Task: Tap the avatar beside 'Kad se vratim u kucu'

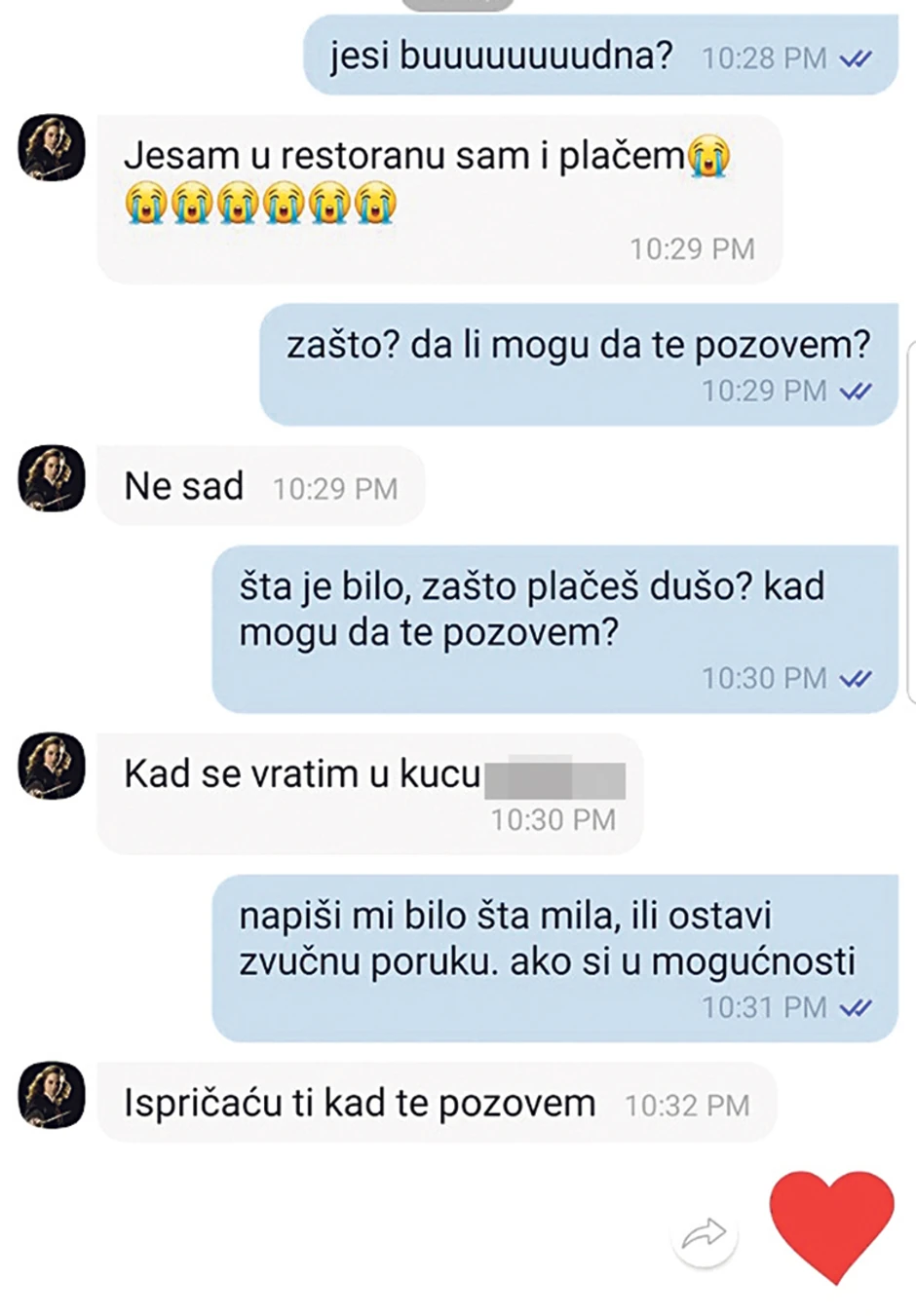Action: point(52,767)
